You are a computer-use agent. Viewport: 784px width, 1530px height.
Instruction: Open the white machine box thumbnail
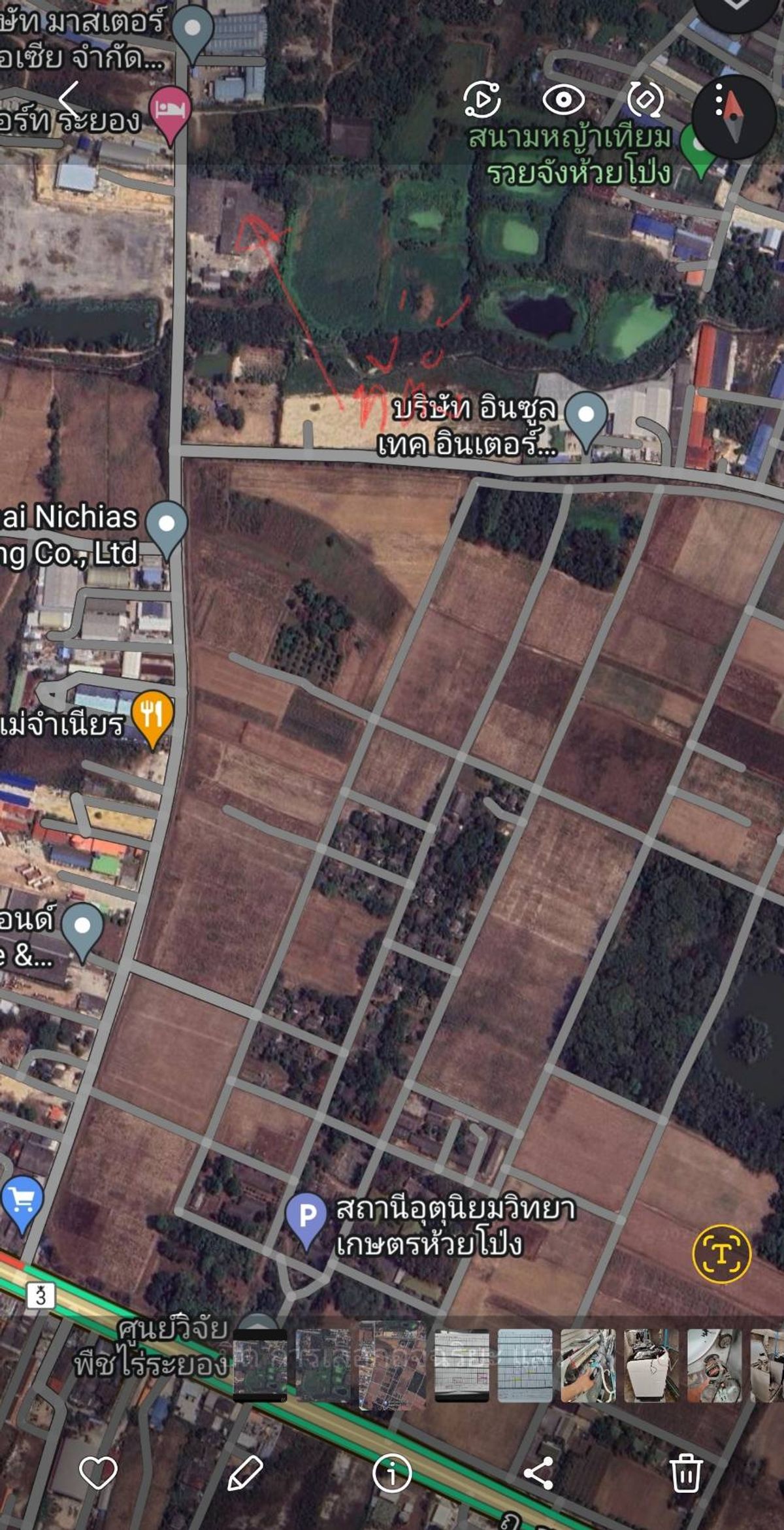[650, 1365]
